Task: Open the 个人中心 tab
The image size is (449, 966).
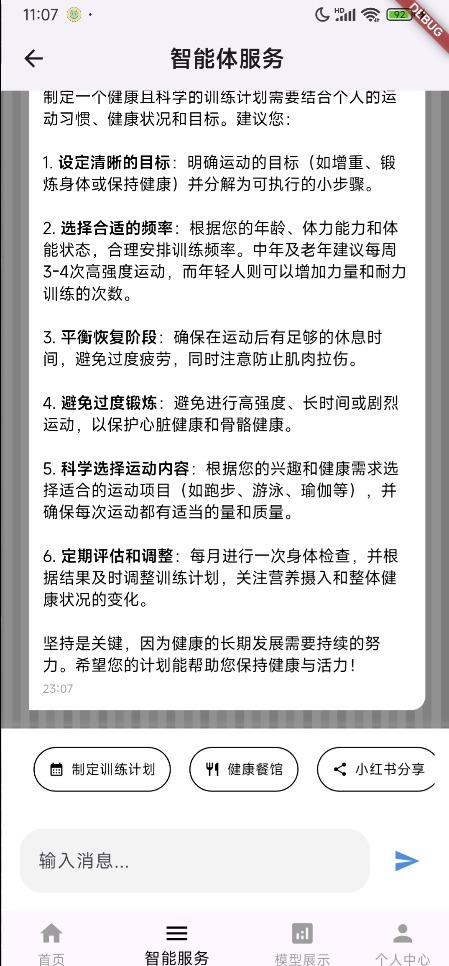Action: coord(403,943)
